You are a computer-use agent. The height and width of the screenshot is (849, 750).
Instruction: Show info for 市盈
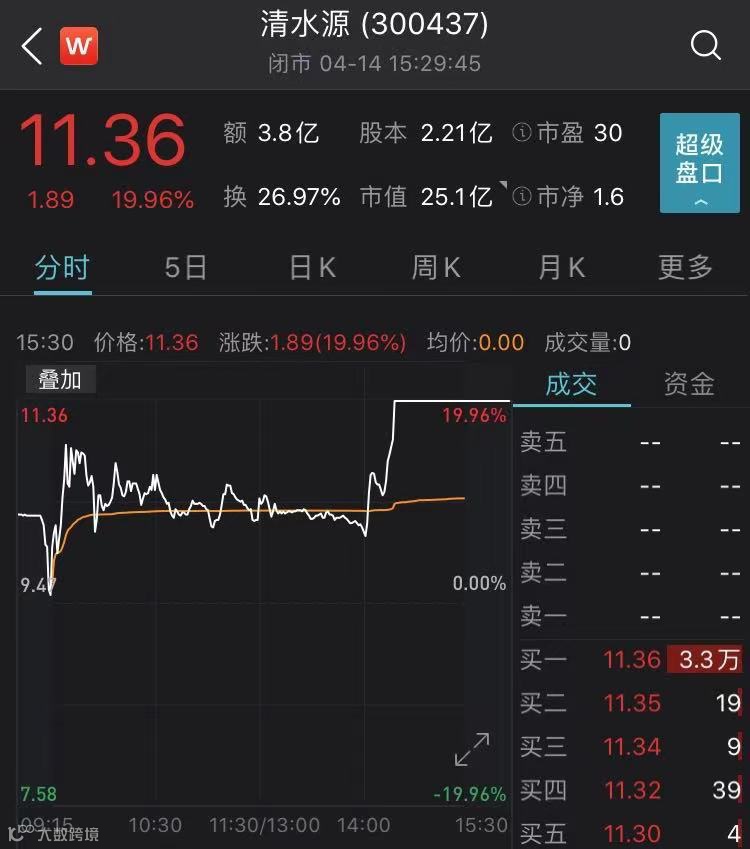pyautogui.click(x=522, y=133)
